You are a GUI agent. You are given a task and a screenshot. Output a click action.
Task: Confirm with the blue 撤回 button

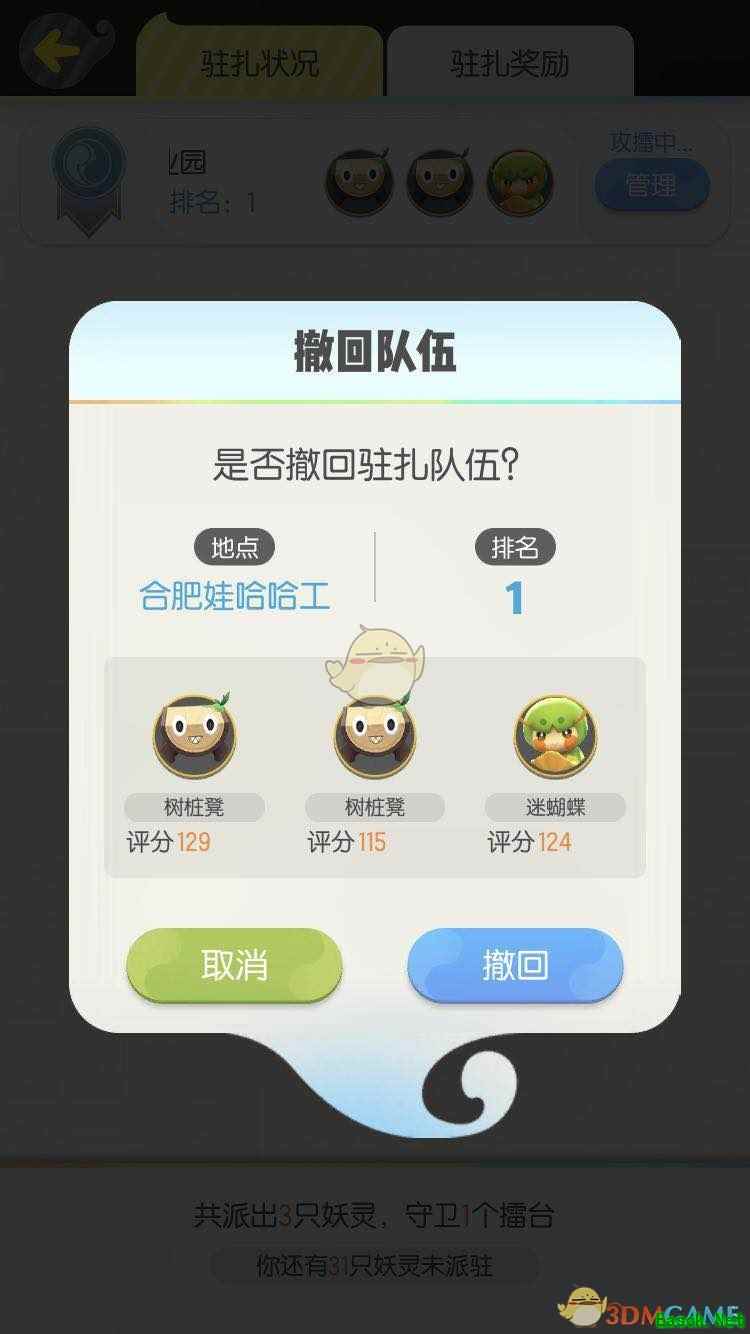point(515,965)
